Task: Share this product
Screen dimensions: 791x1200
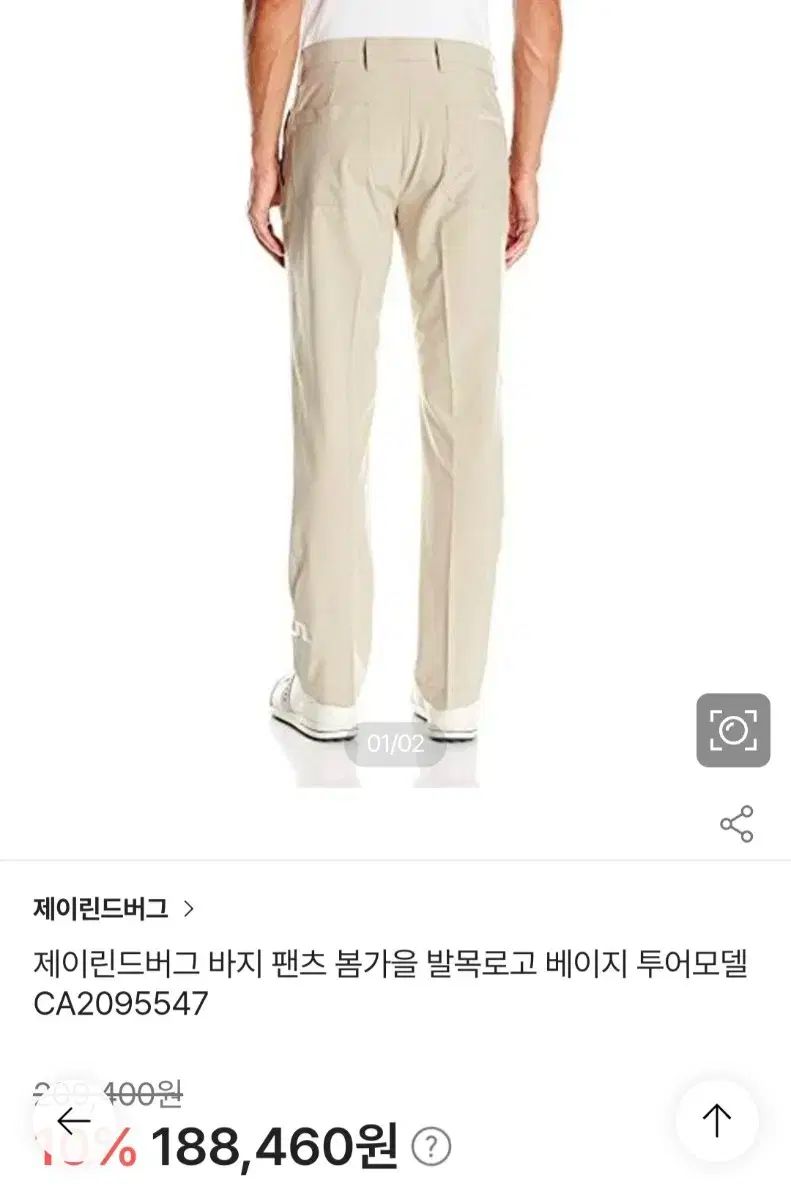Action: click(736, 824)
